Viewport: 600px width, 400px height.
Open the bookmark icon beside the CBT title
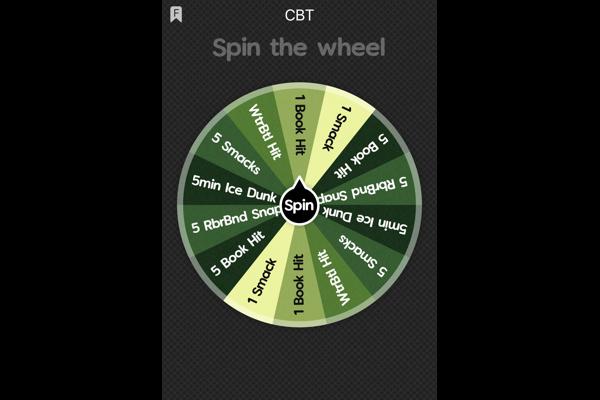coord(176,14)
